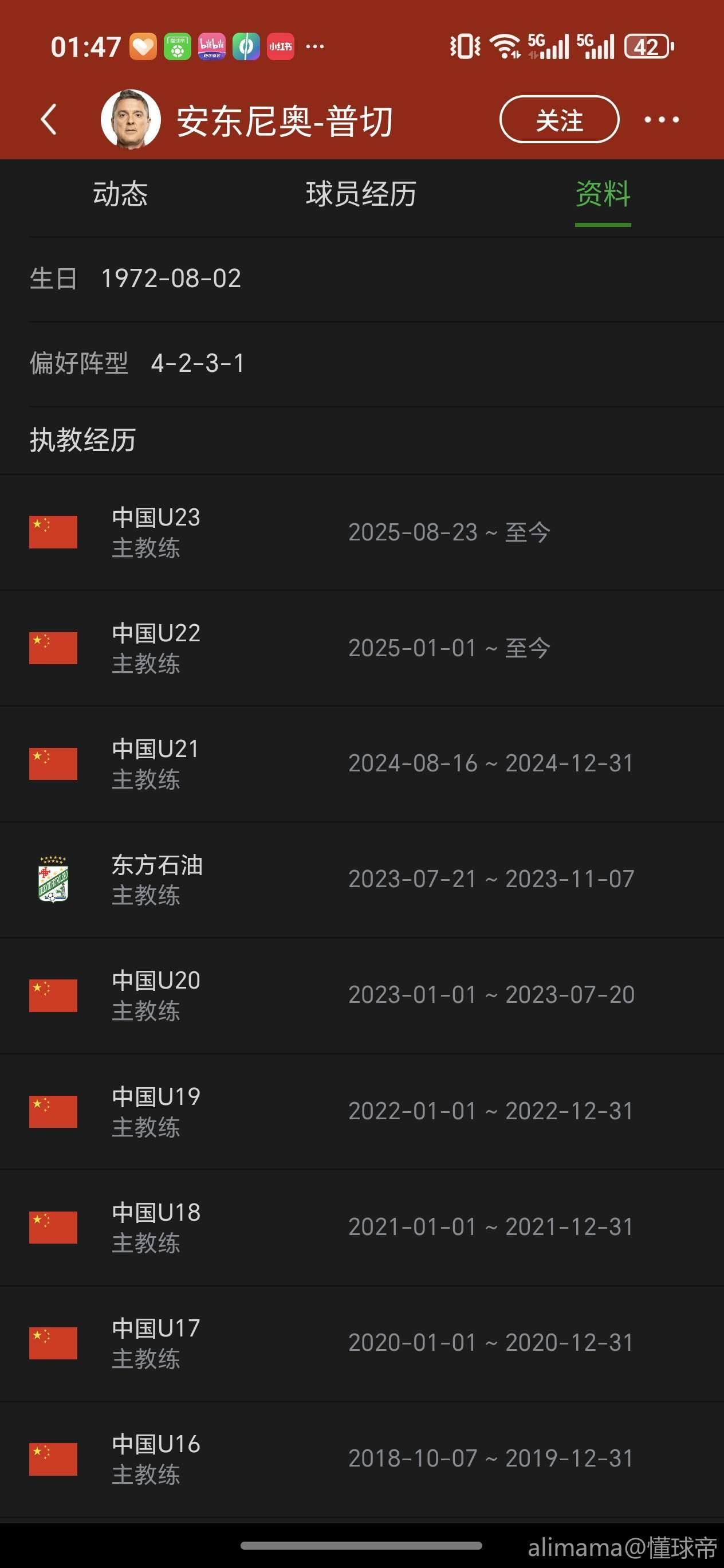View the 中国U18 coaching entry
The image size is (724, 1568).
[x=361, y=1227]
